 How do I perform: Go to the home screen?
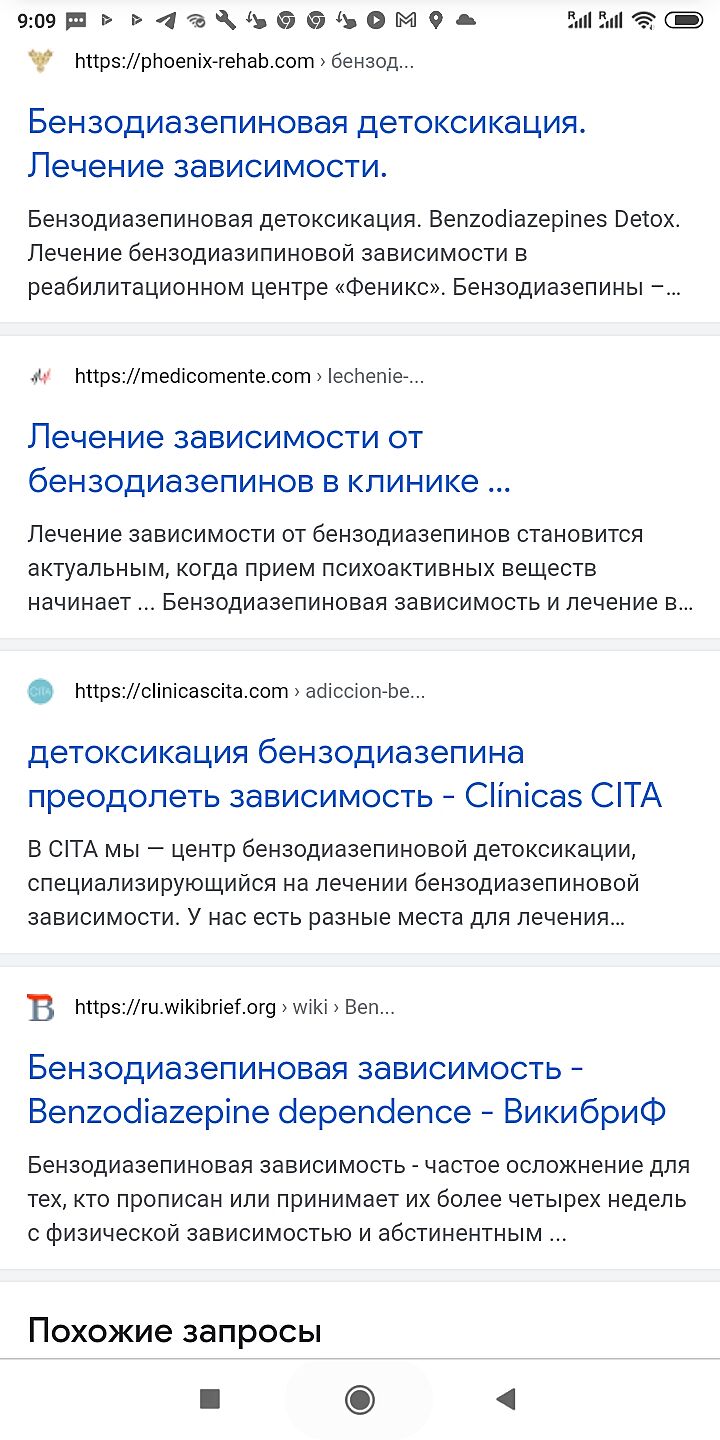point(360,1398)
